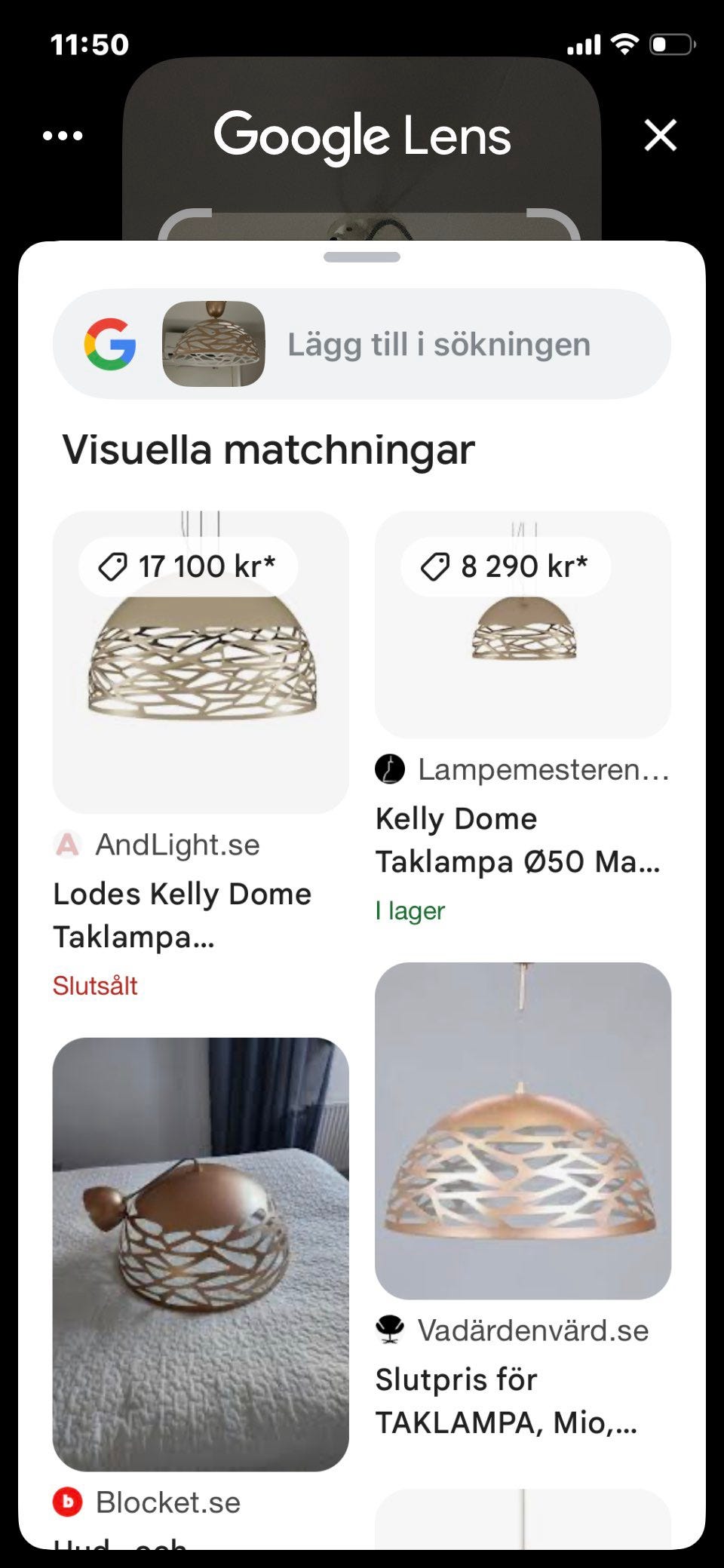Tap the Lampemesteren site favicon

[389, 770]
